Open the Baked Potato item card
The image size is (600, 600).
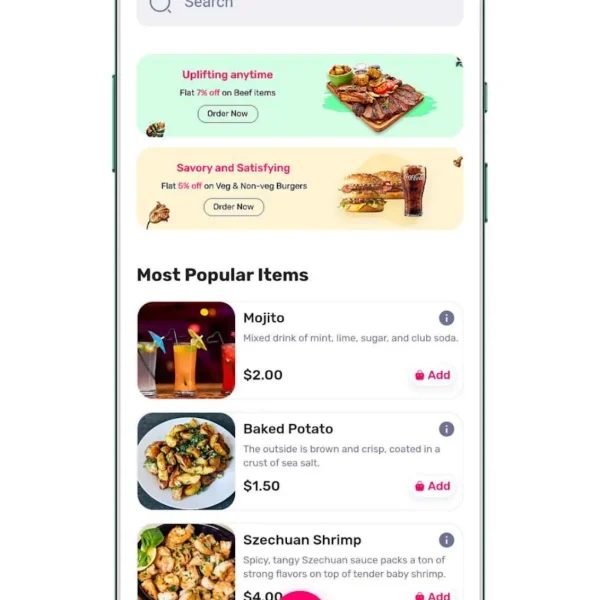point(330,462)
